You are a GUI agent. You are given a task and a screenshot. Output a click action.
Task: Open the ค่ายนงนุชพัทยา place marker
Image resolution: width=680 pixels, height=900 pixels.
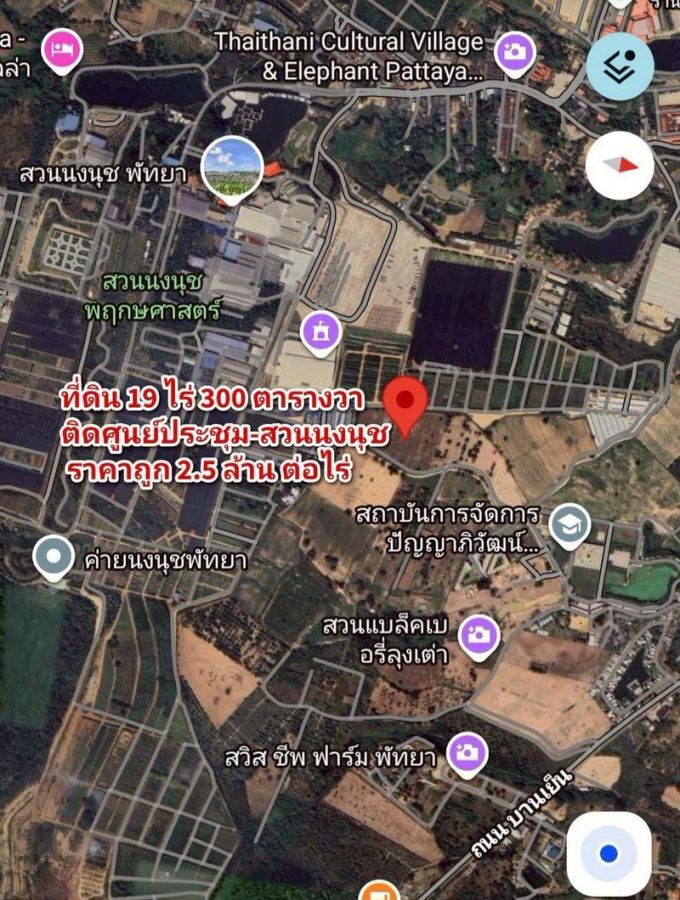53,557
